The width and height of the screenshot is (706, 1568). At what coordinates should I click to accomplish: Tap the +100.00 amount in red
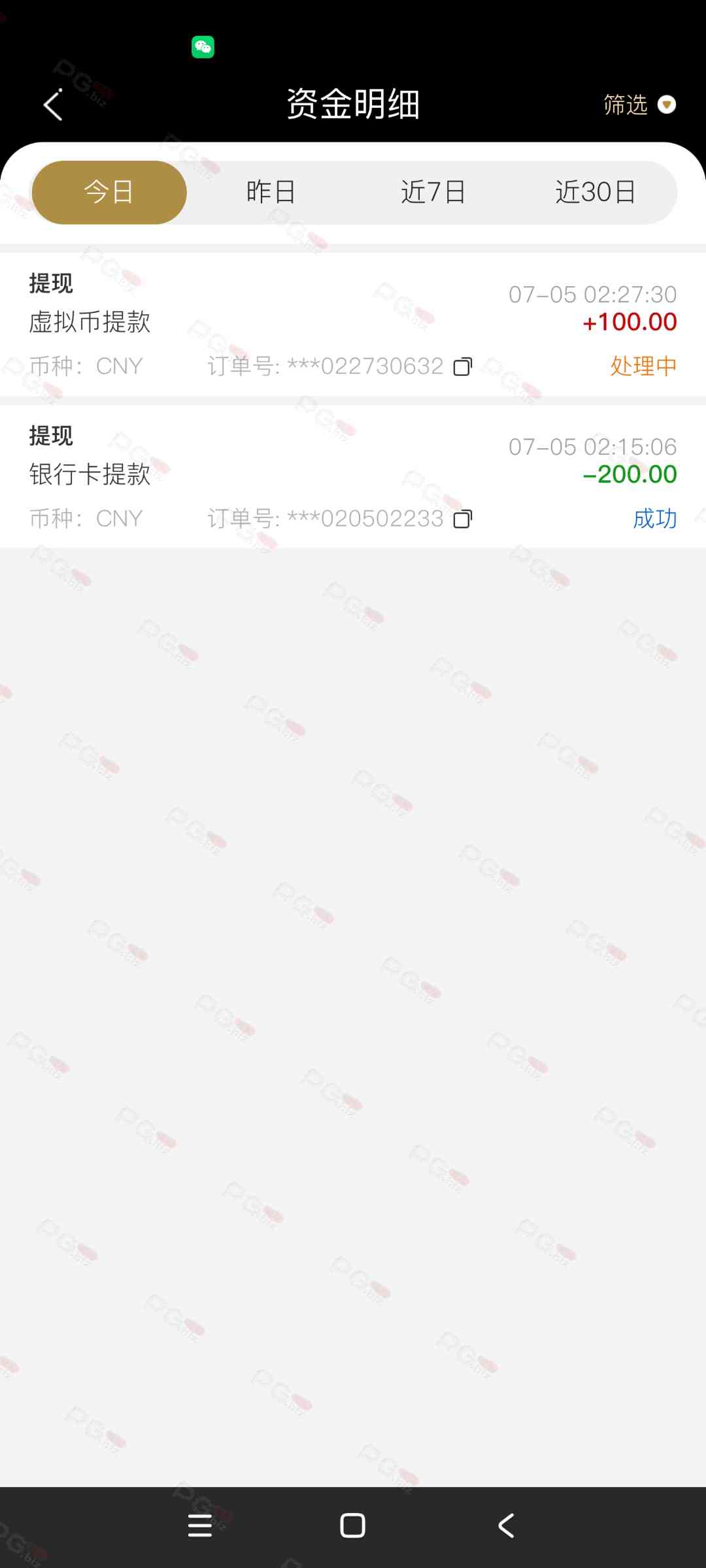click(x=630, y=322)
